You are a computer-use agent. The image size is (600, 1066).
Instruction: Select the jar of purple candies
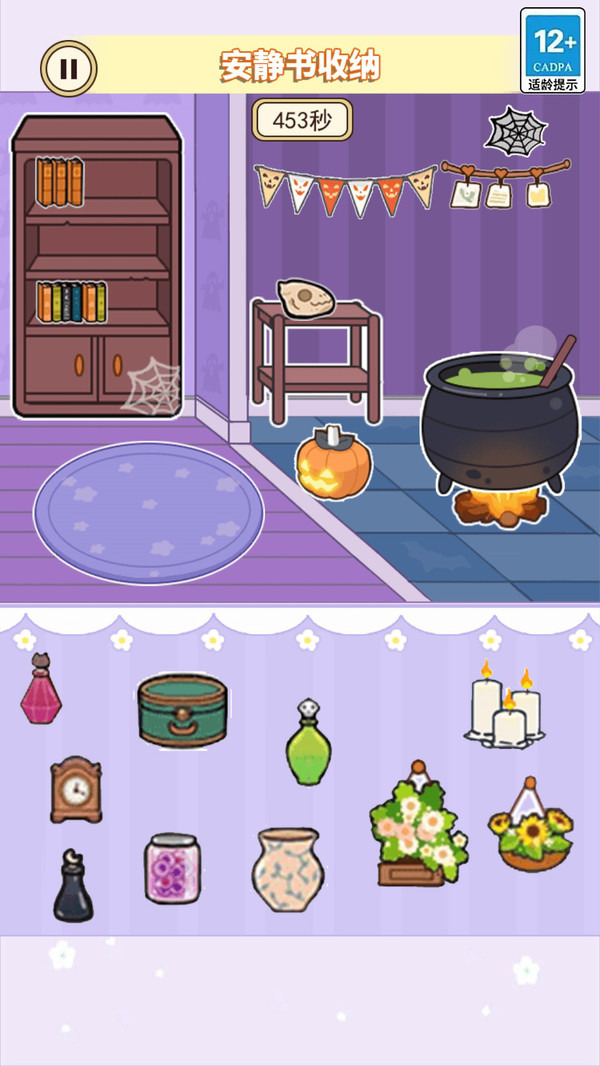coord(172,869)
